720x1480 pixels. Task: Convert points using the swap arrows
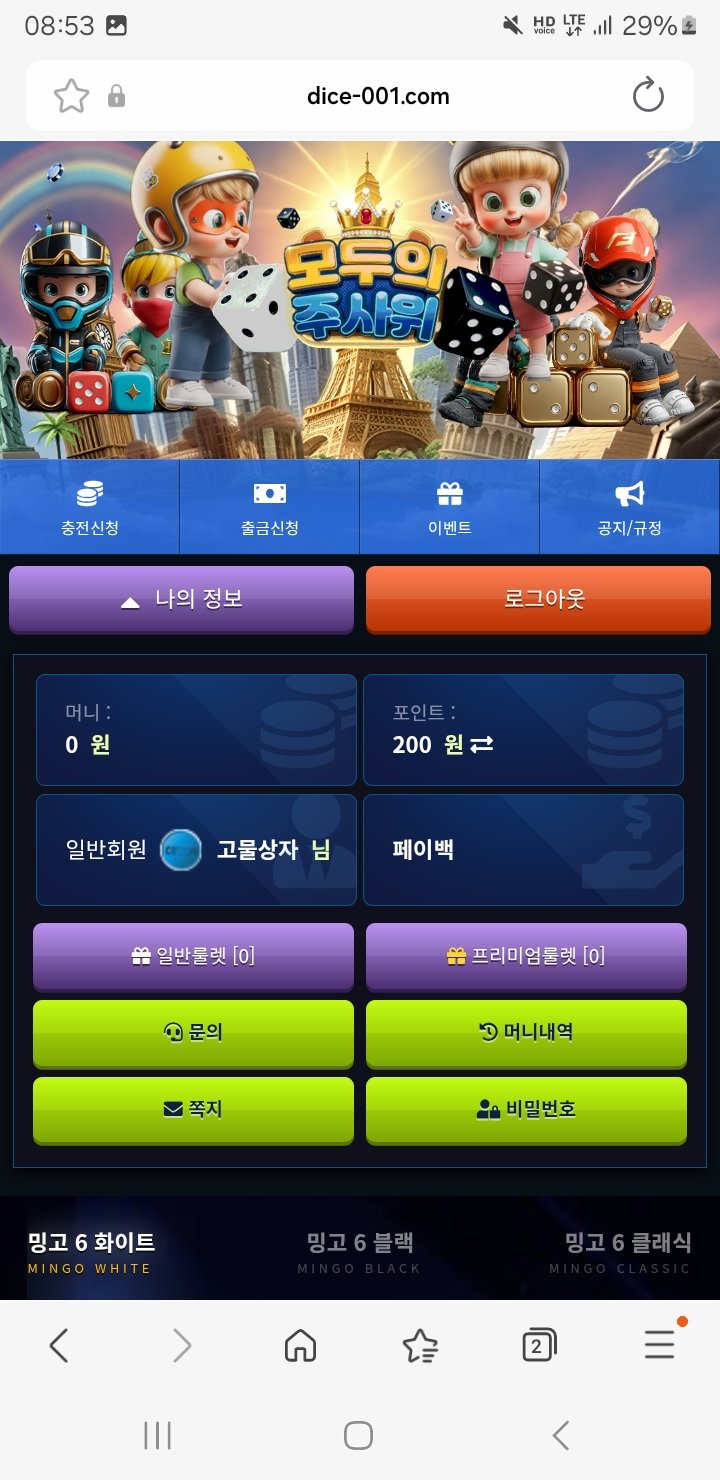[x=482, y=745]
